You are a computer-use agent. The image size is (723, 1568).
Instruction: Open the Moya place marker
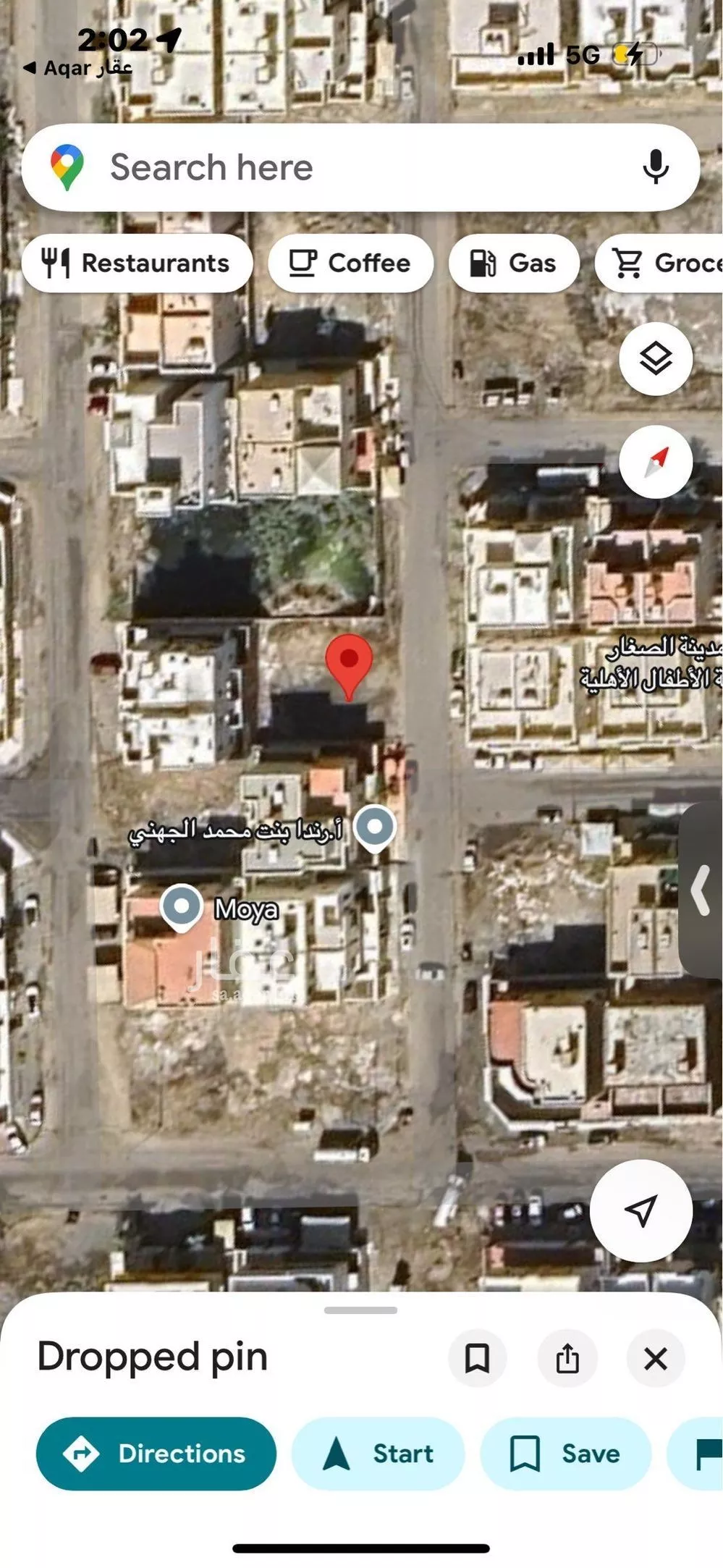pyautogui.click(x=182, y=906)
